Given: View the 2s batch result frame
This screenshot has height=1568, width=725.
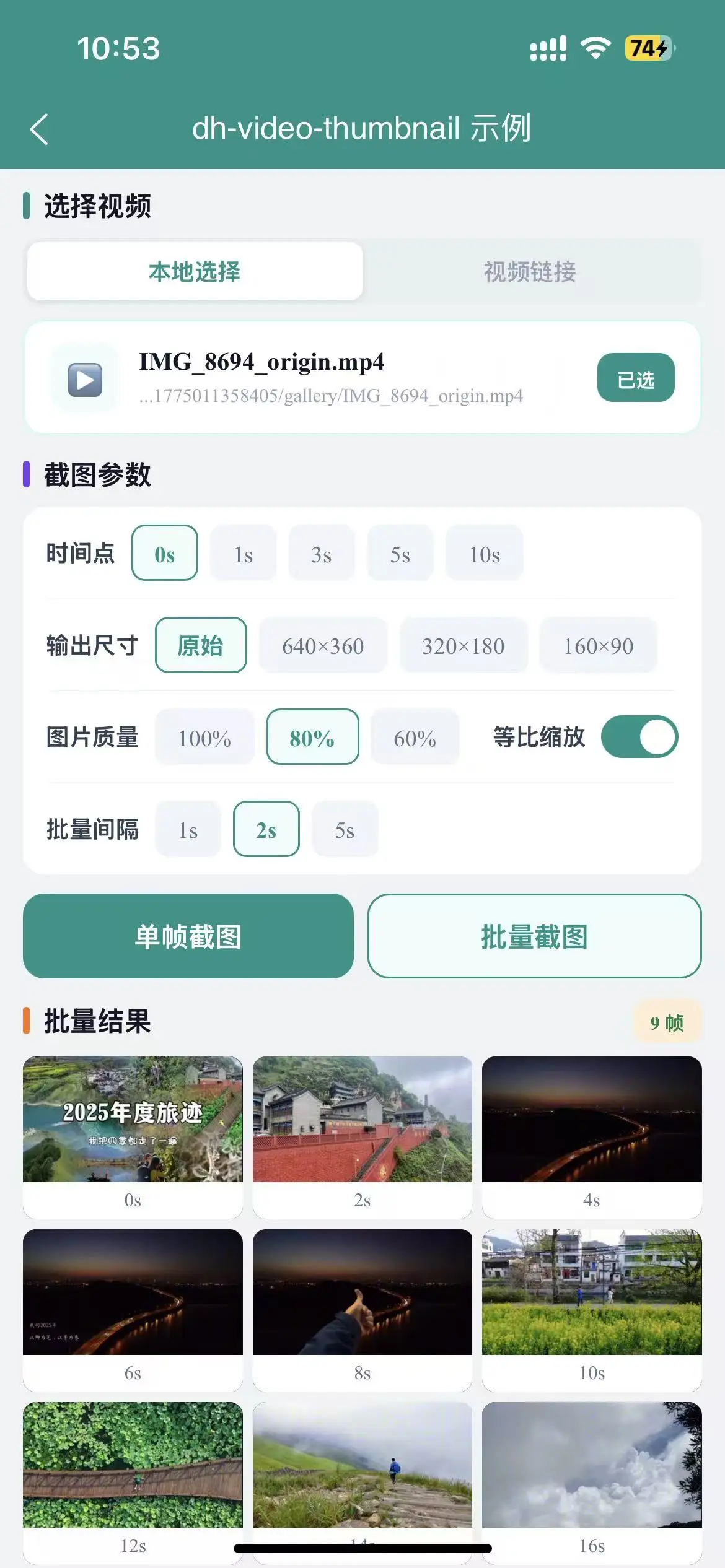Looking at the screenshot, I should pos(362,1120).
